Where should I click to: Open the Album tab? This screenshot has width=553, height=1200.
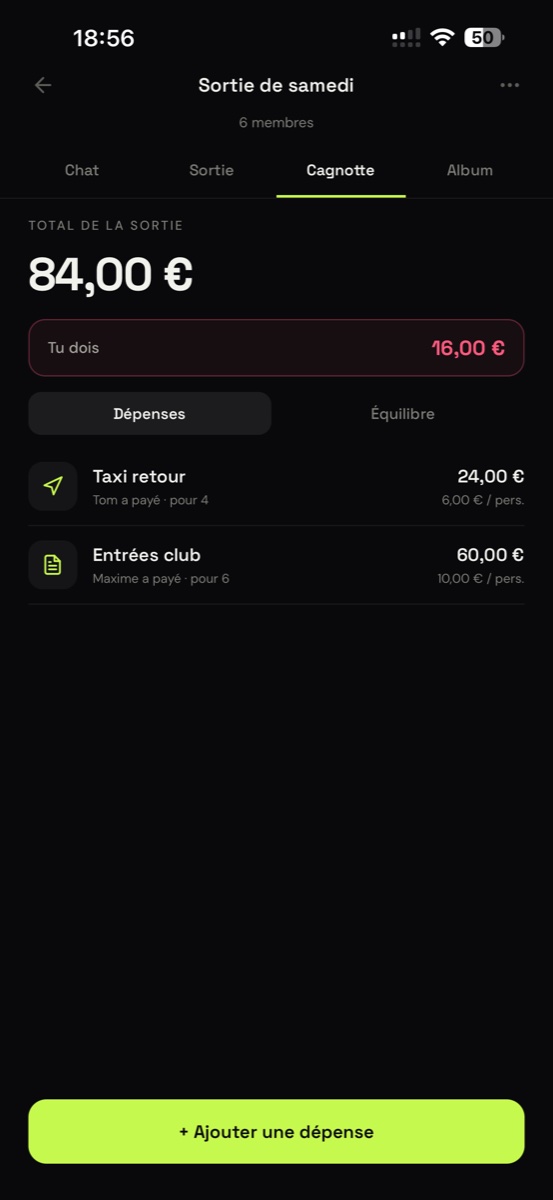[x=470, y=170]
